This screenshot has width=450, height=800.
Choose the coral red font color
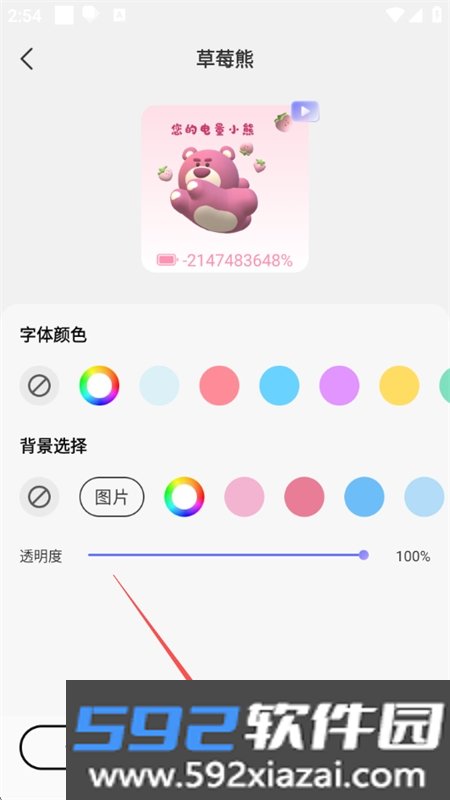219,386
